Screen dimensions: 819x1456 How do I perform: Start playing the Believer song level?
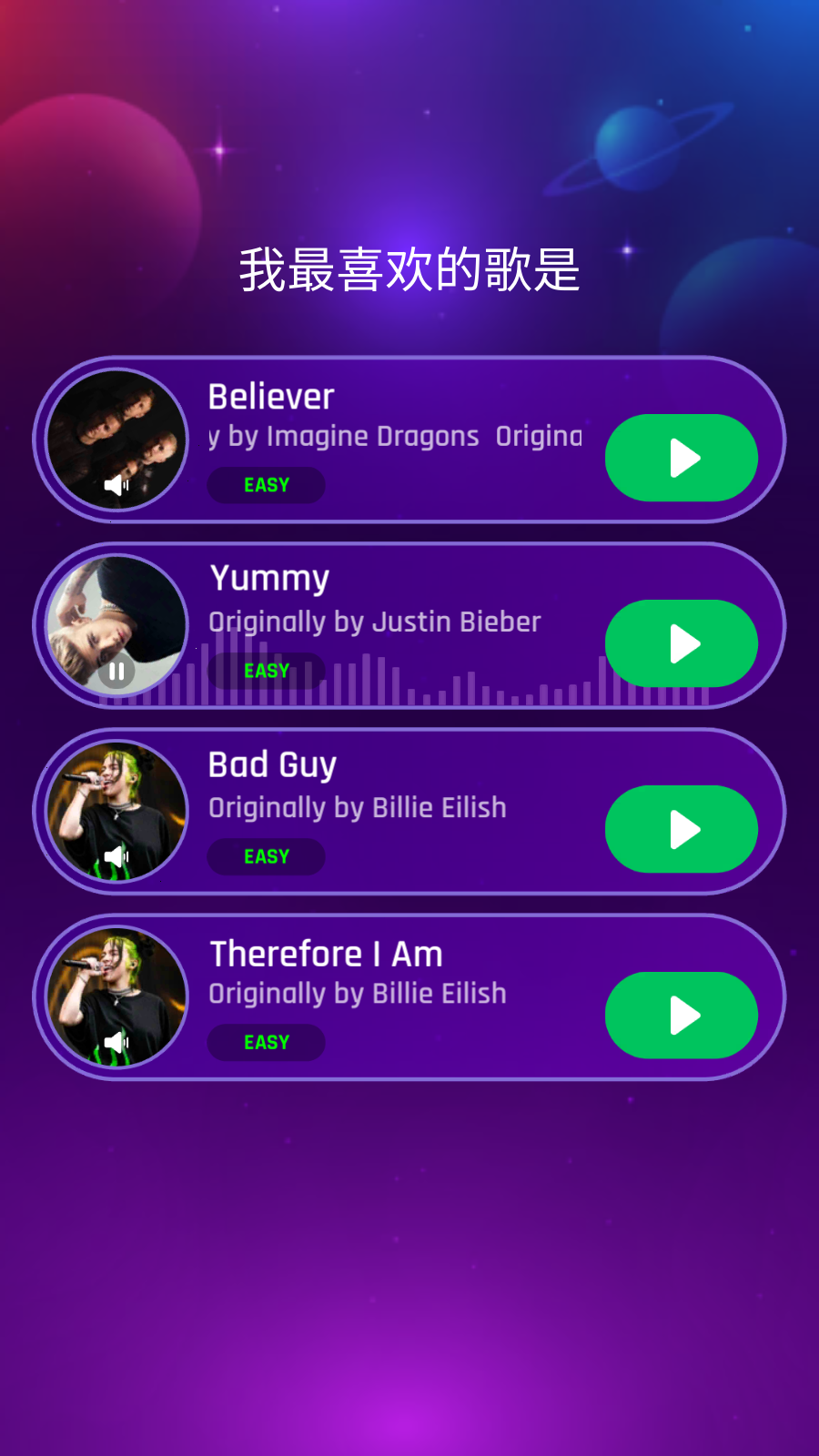[x=681, y=458]
